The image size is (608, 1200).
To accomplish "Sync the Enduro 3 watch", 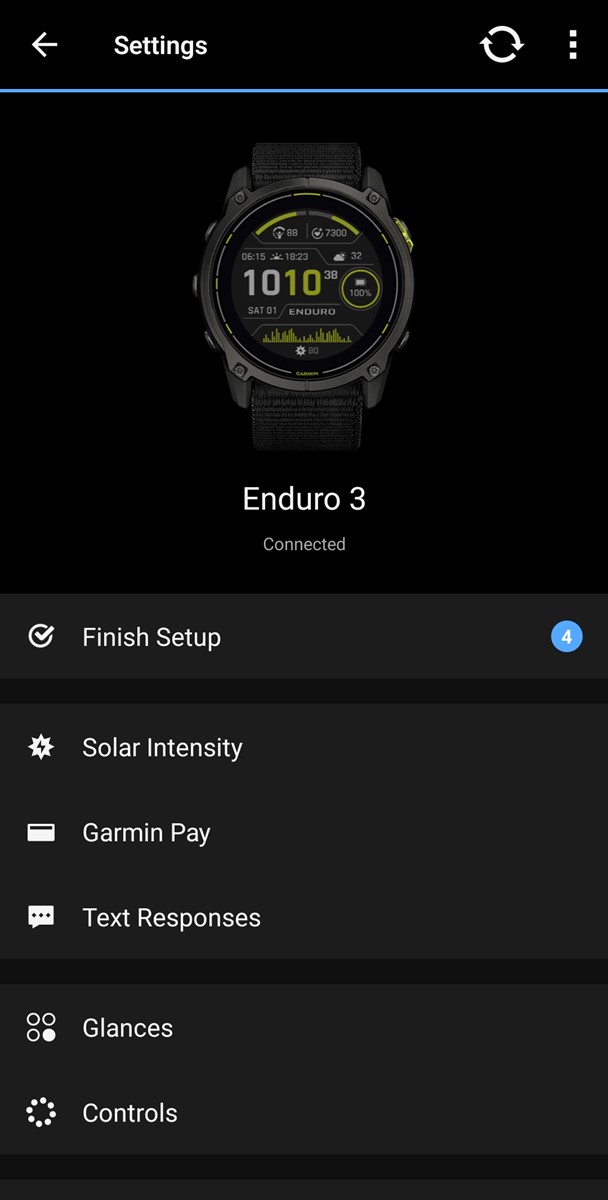I will coord(501,45).
